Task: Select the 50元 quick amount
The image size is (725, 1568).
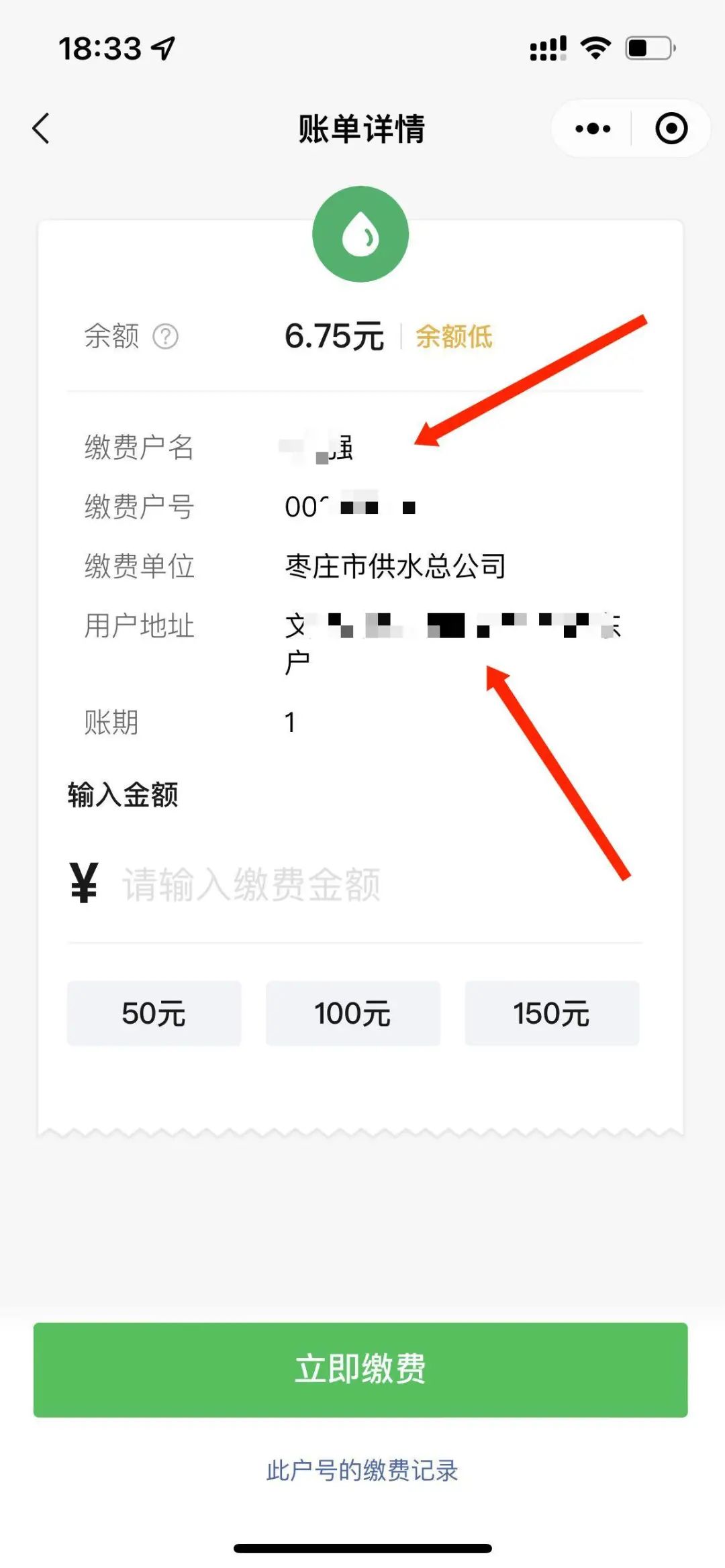Action: pyautogui.click(x=154, y=1013)
